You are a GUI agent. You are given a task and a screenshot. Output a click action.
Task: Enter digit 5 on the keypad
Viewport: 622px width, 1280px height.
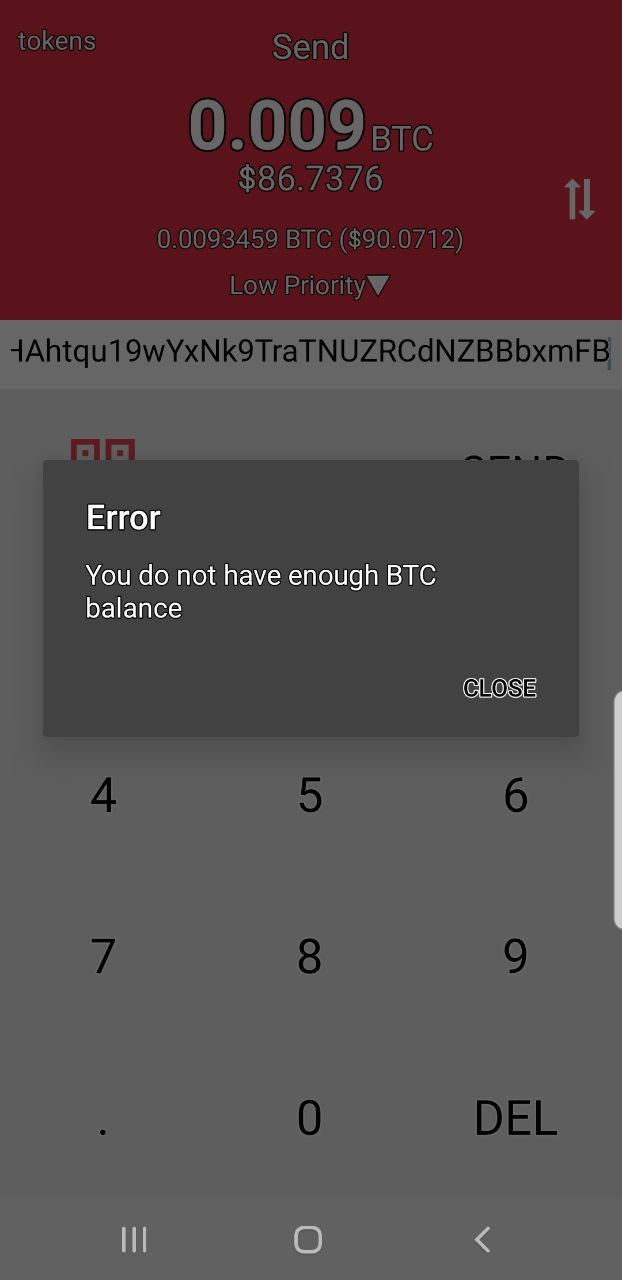tap(310, 796)
